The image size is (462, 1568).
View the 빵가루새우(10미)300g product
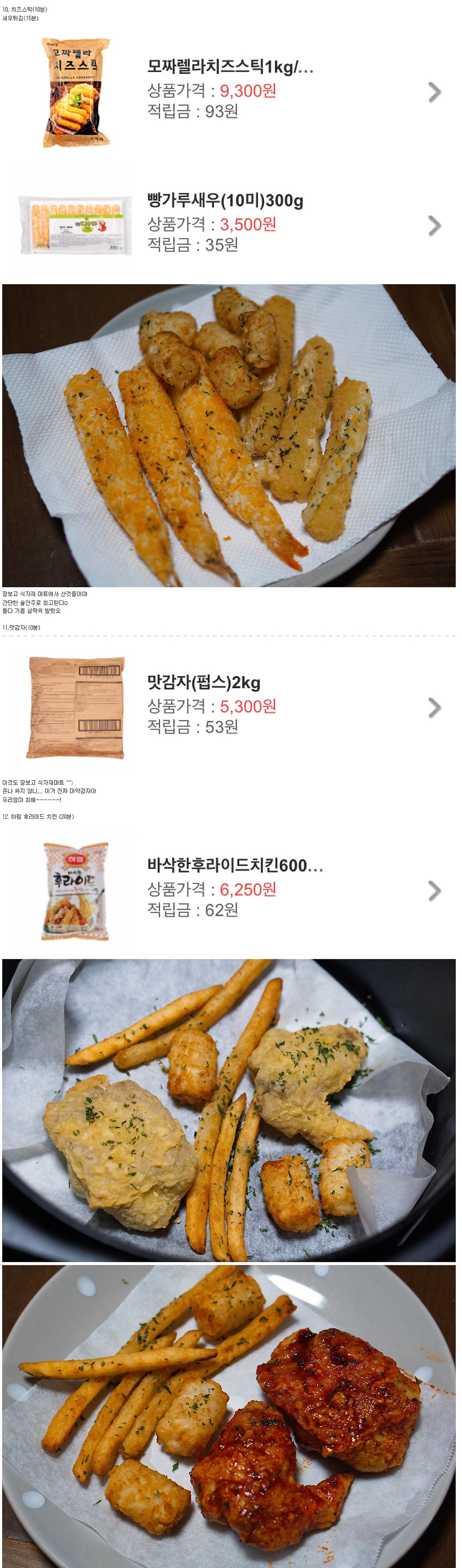point(225,201)
